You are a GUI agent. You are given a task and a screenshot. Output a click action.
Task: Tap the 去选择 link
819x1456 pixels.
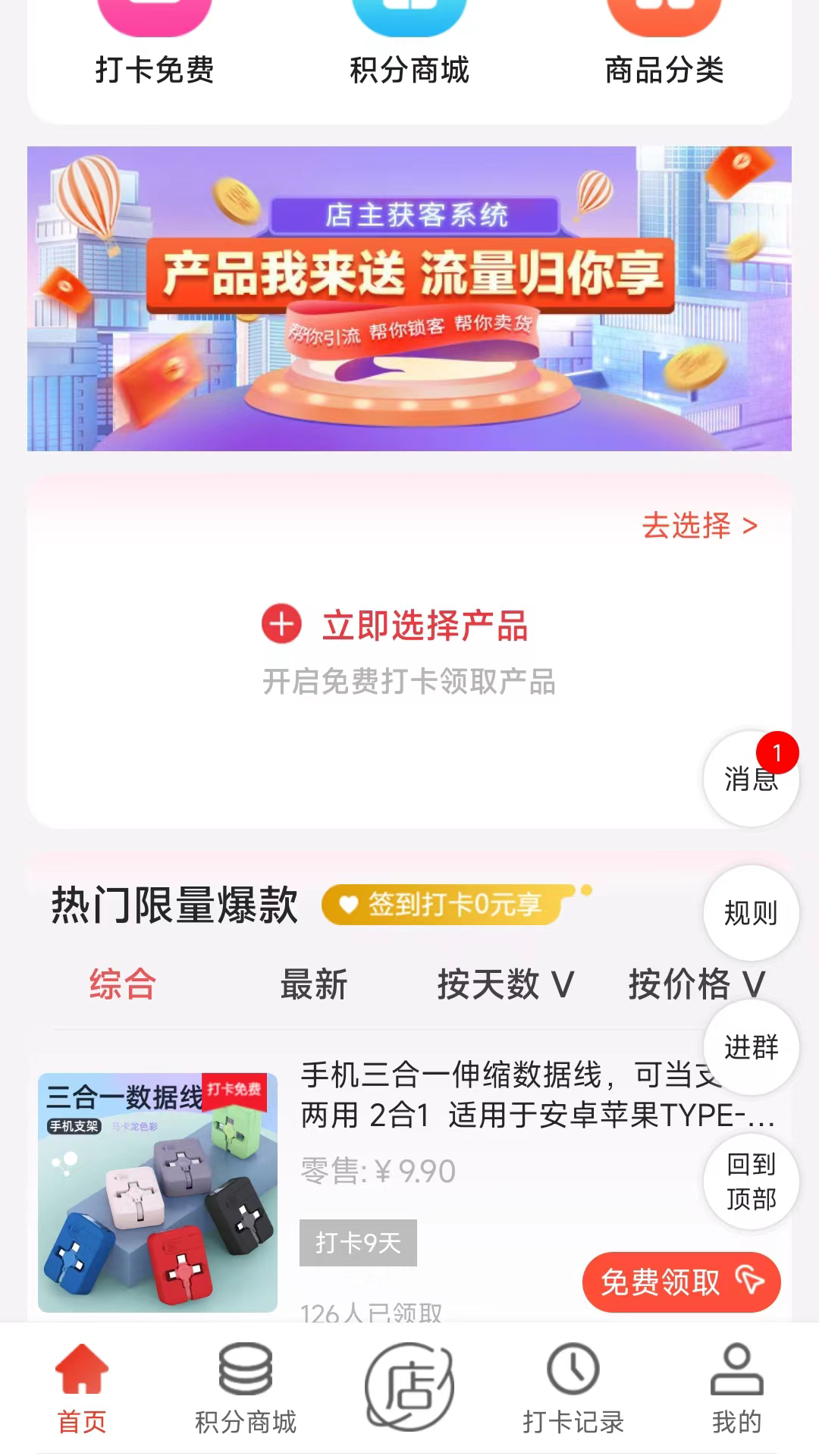coord(699,526)
